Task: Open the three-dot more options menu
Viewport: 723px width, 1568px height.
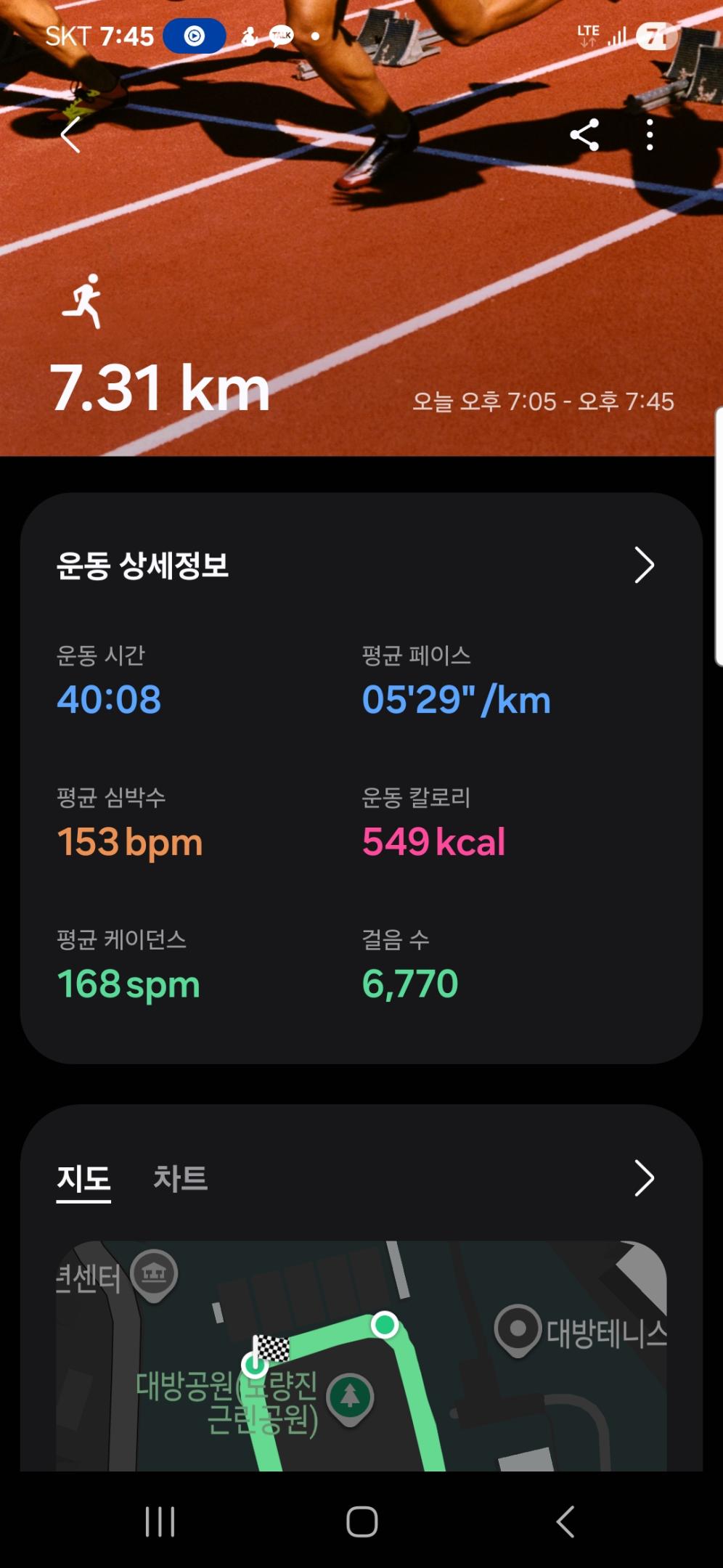Action: 650,134
